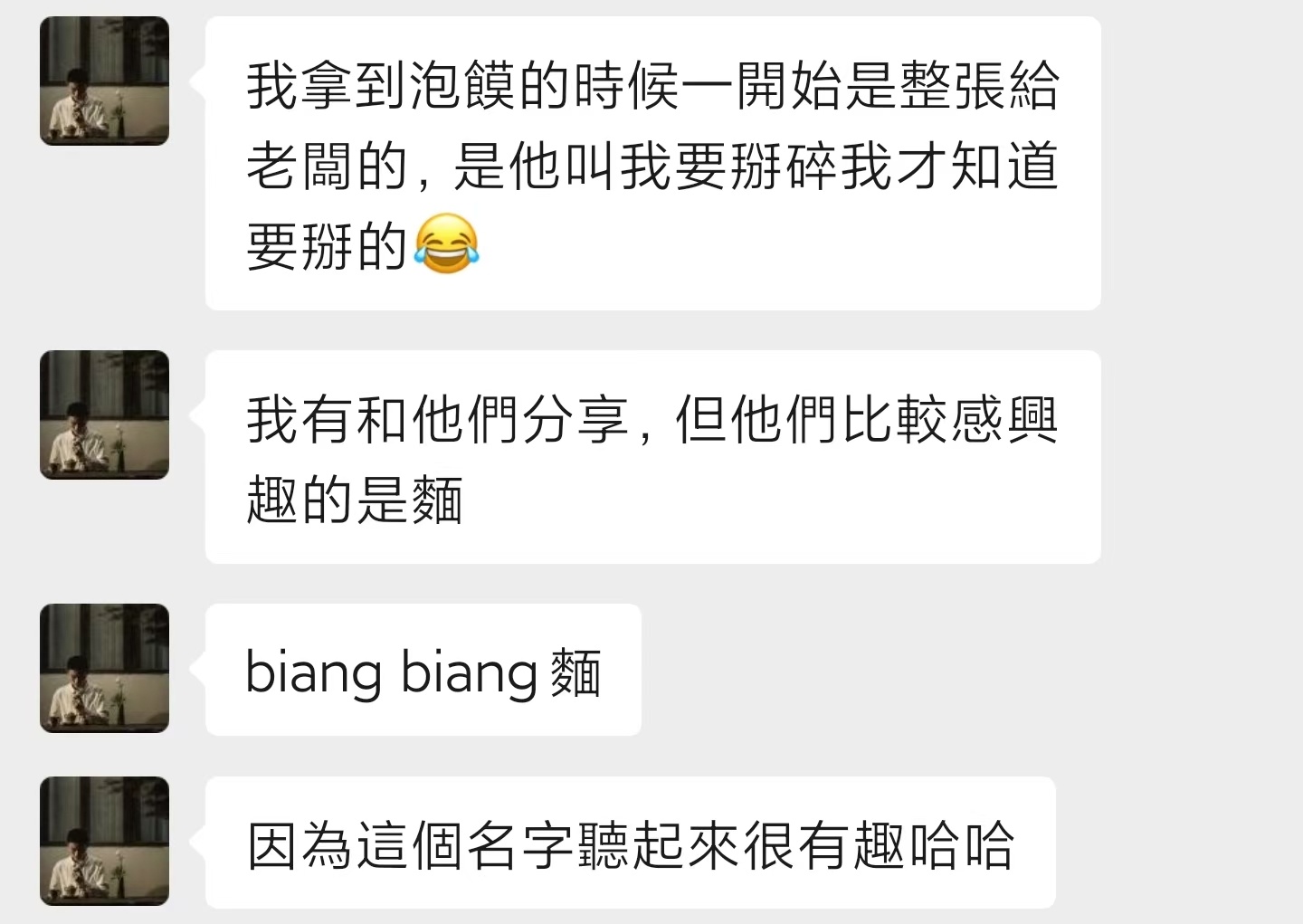Open sender's avatar beside the 泡饃 message
The width and height of the screenshot is (1303, 924).
pos(104,81)
